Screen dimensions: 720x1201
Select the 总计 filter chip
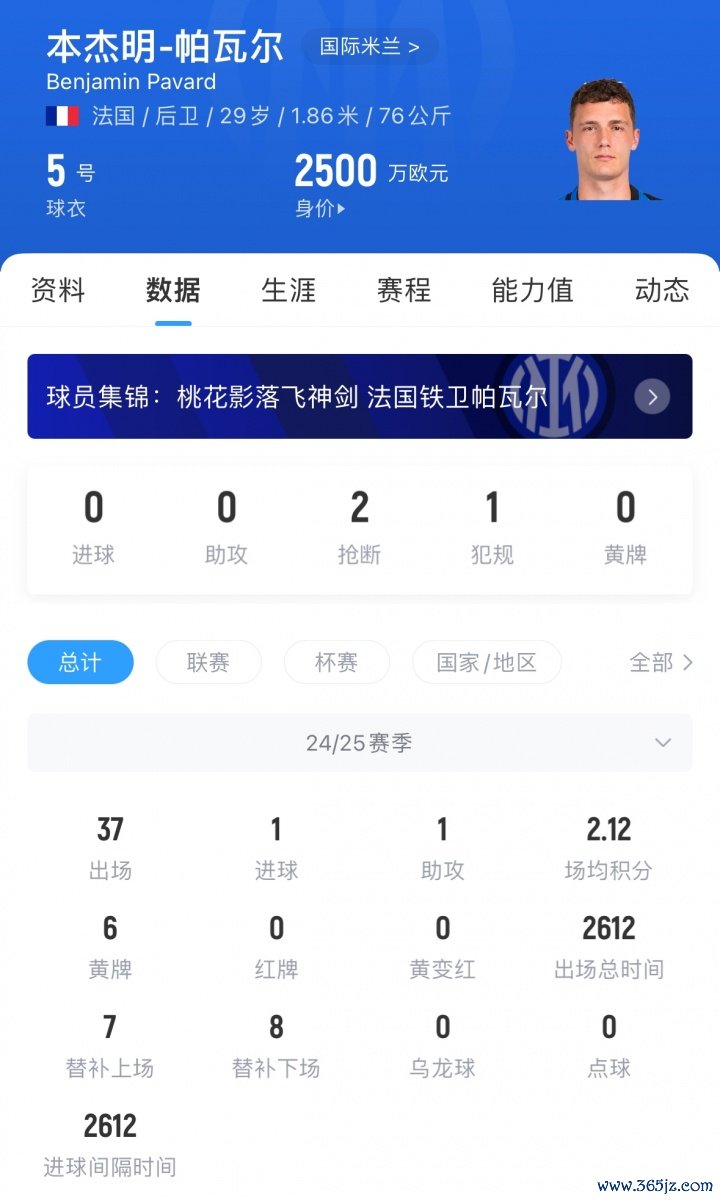[x=80, y=662]
